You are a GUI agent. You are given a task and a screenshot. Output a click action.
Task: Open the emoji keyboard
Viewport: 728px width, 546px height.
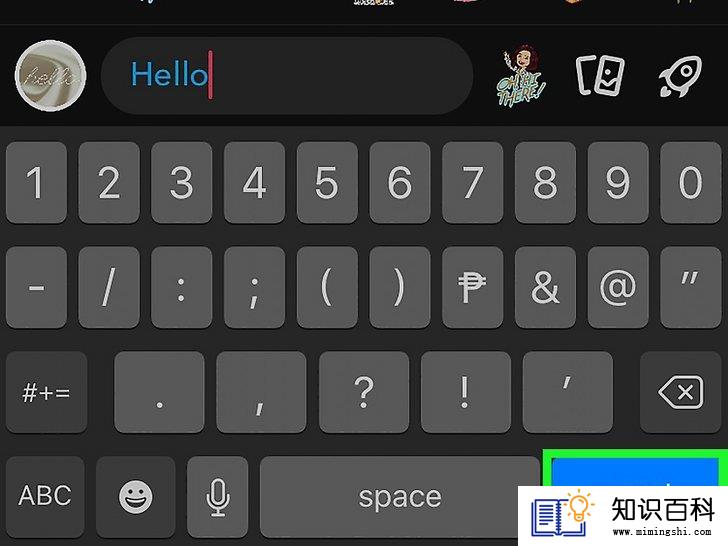pos(139,494)
